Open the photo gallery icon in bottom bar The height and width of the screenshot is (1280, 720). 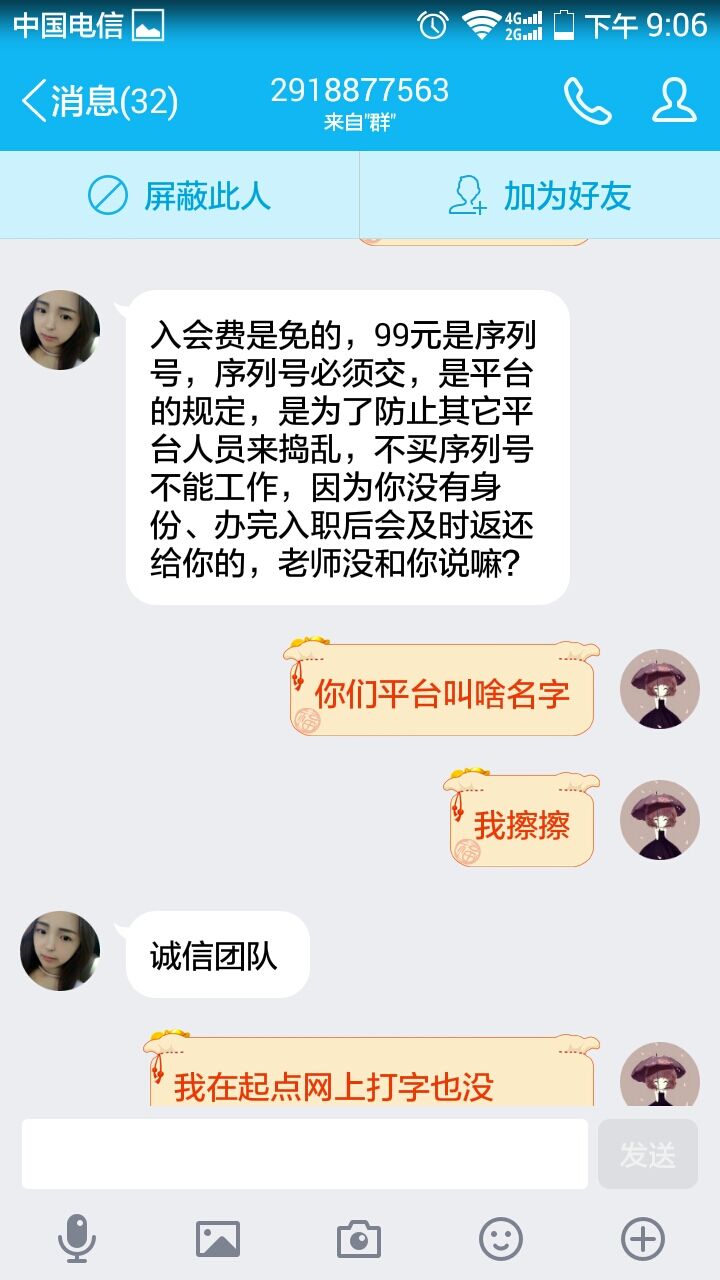pos(218,1238)
